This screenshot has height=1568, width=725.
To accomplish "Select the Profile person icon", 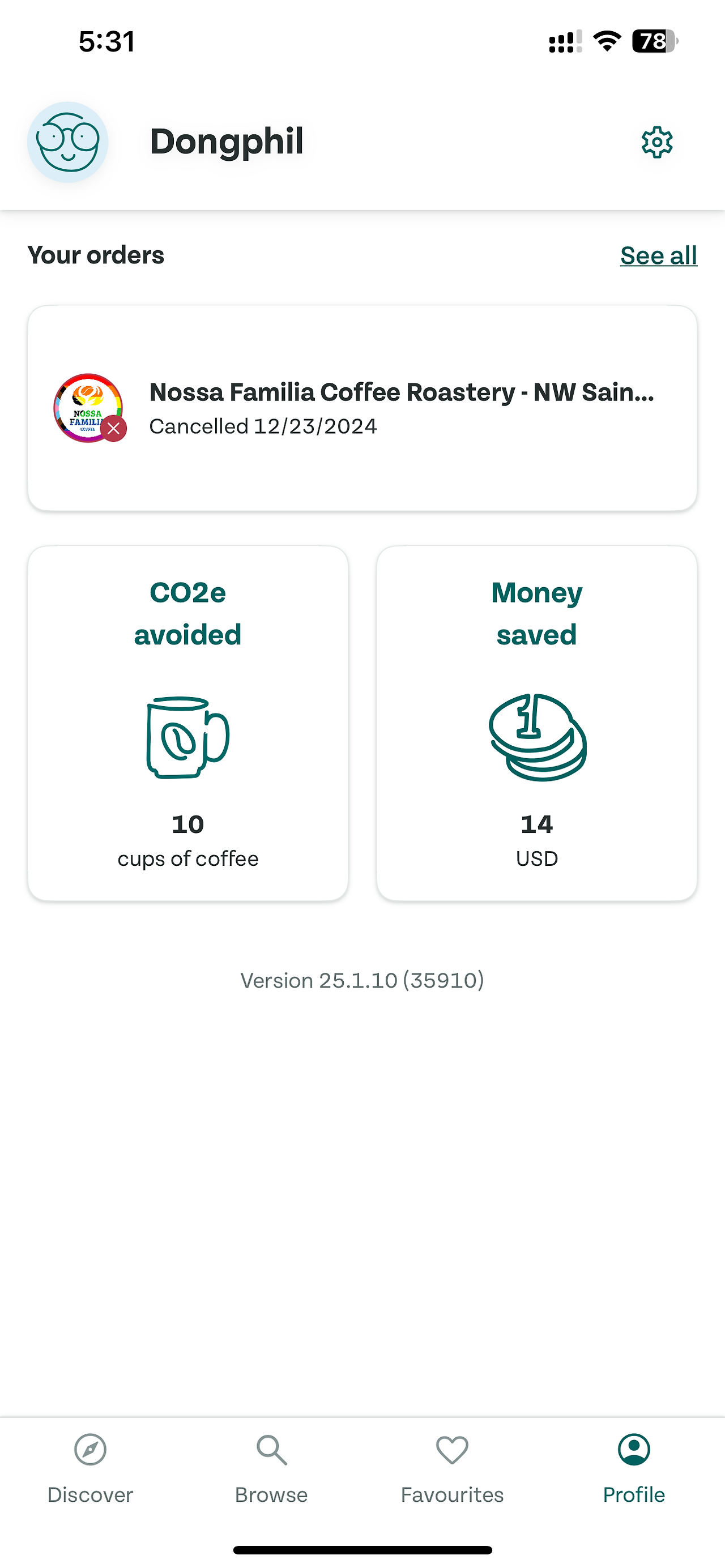I will click(x=634, y=1450).
